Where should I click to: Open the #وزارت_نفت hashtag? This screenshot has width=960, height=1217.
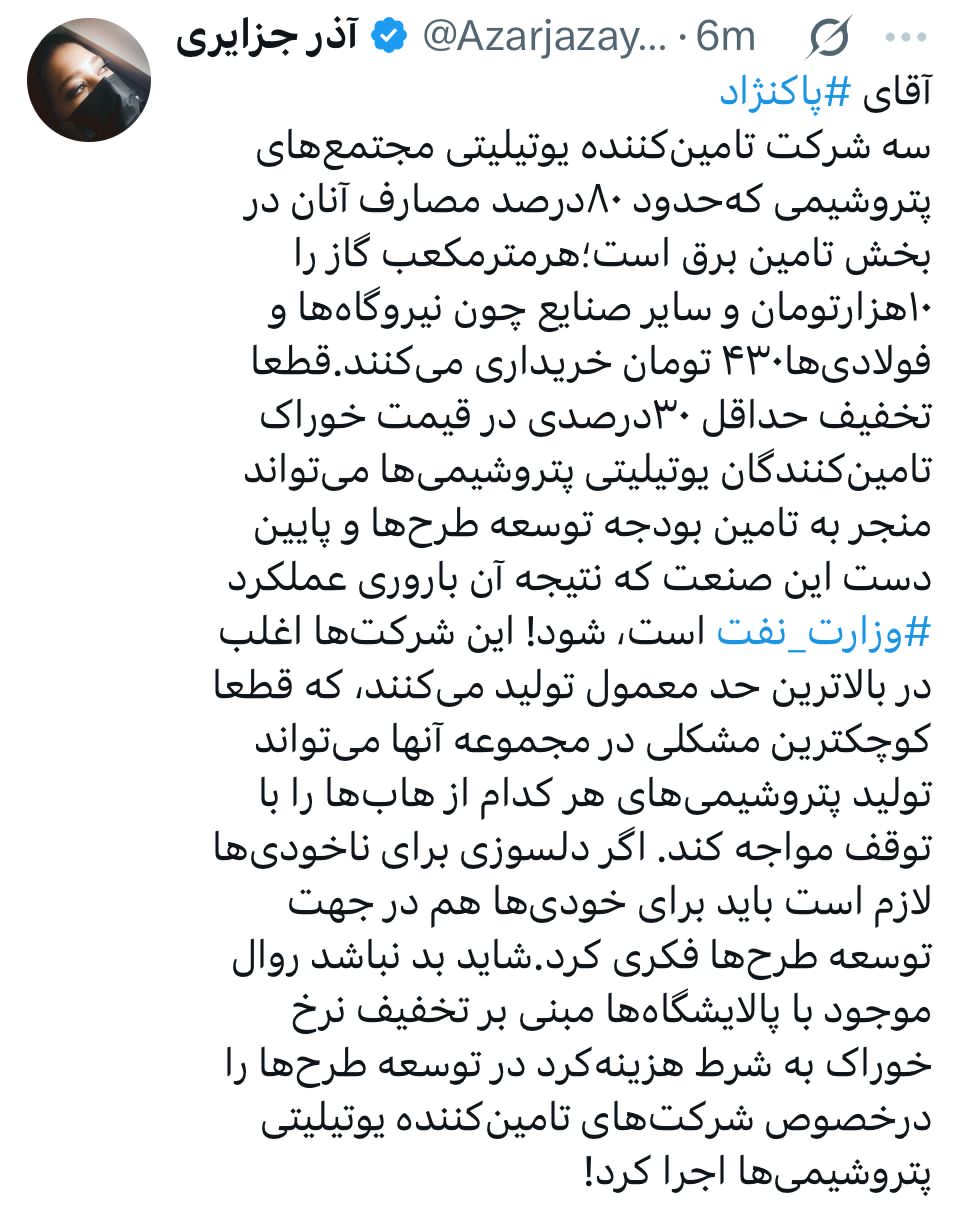click(824, 632)
